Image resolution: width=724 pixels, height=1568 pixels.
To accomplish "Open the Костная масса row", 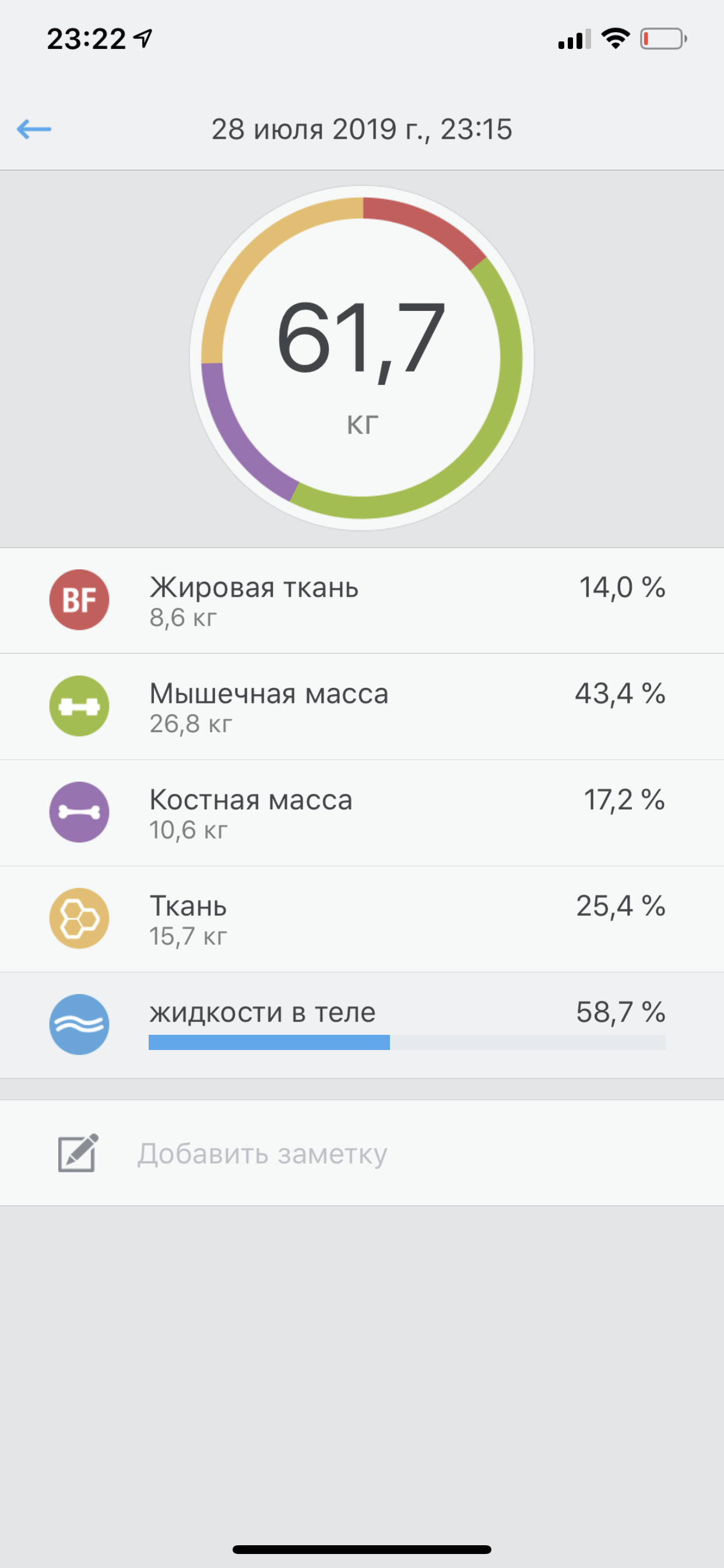I will 361,812.
